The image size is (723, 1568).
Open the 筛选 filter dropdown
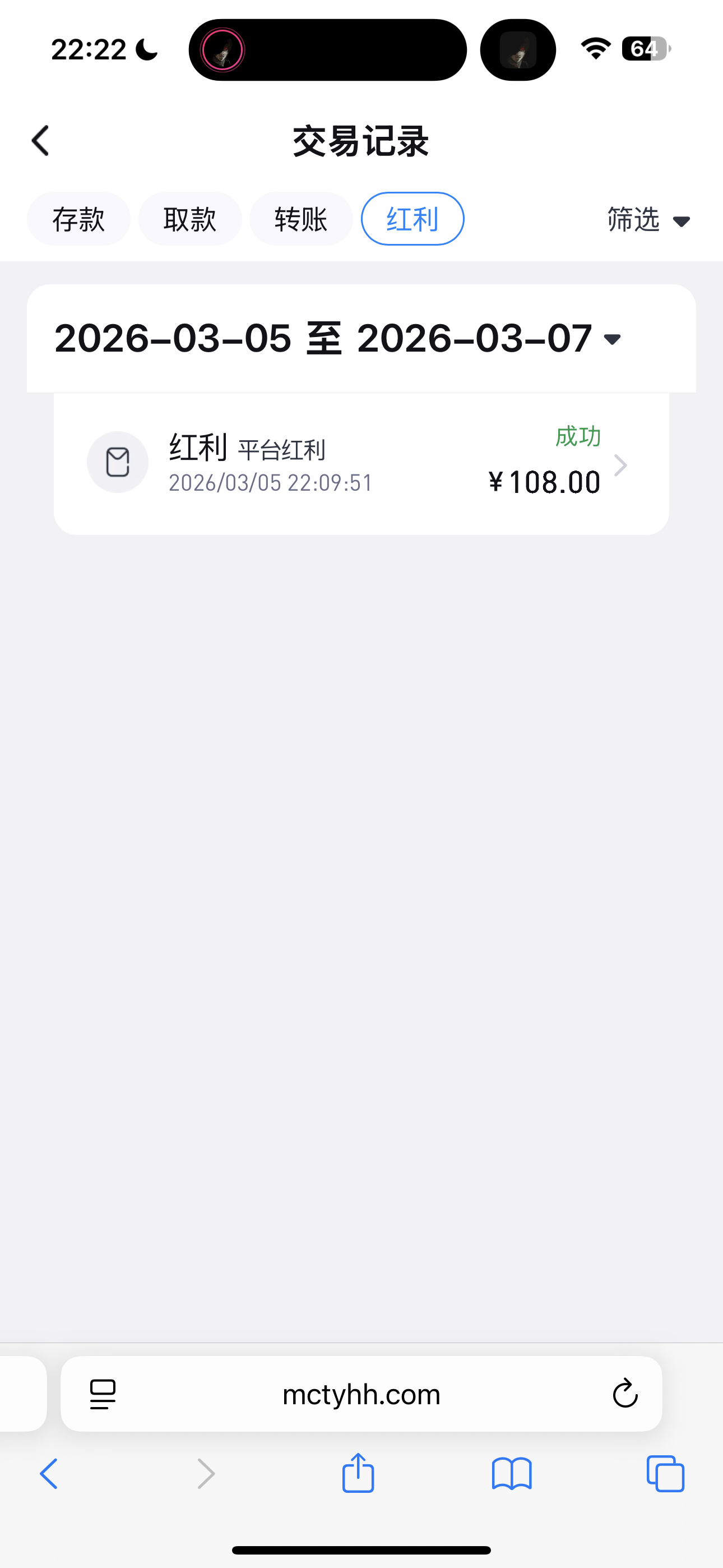tap(648, 220)
